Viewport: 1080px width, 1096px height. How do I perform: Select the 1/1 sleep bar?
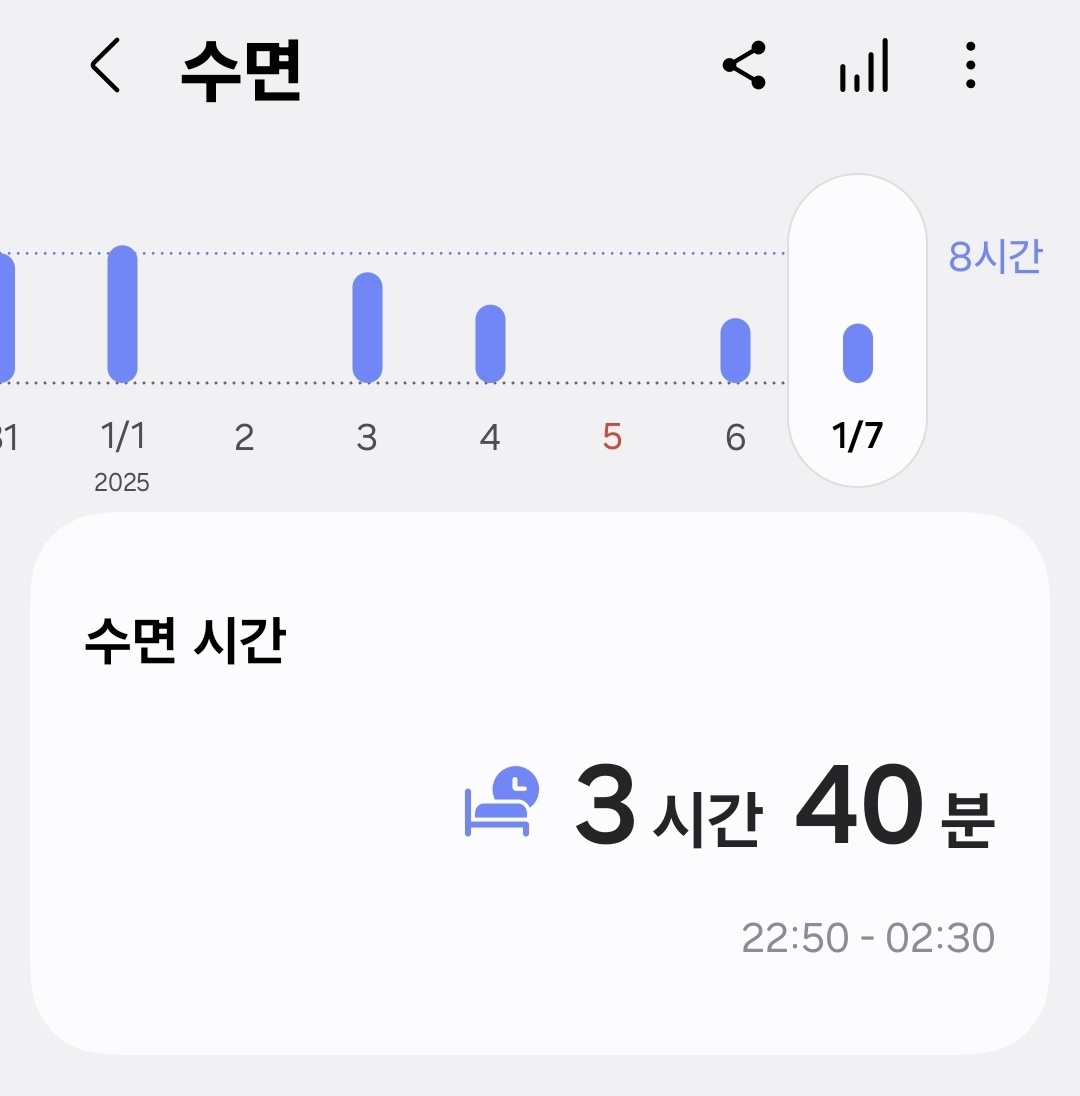122,315
